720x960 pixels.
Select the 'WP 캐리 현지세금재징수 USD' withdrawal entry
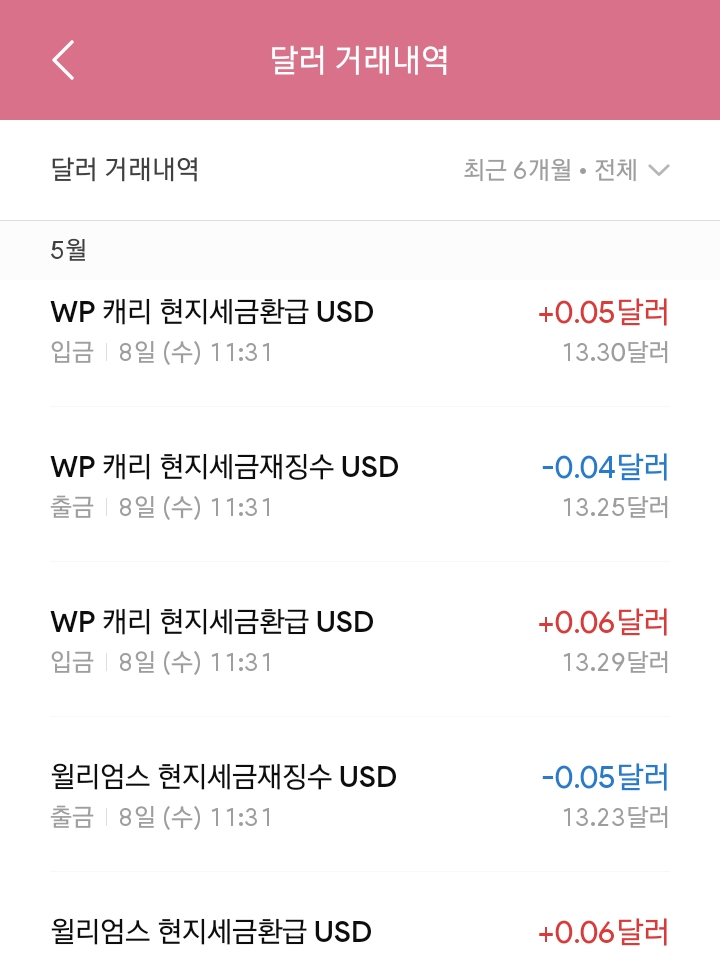[224, 467]
